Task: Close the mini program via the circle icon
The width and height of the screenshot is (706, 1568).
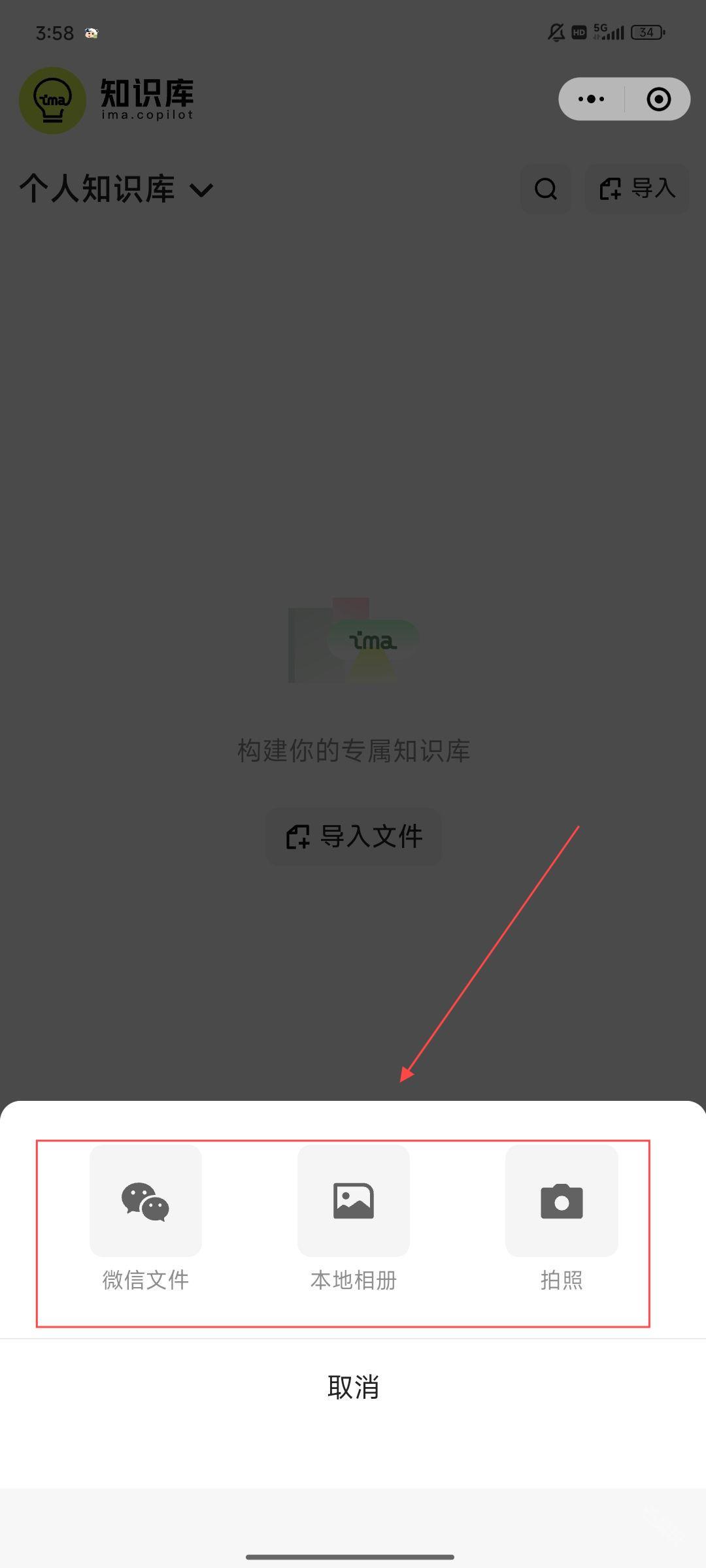Action: tap(658, 99)
